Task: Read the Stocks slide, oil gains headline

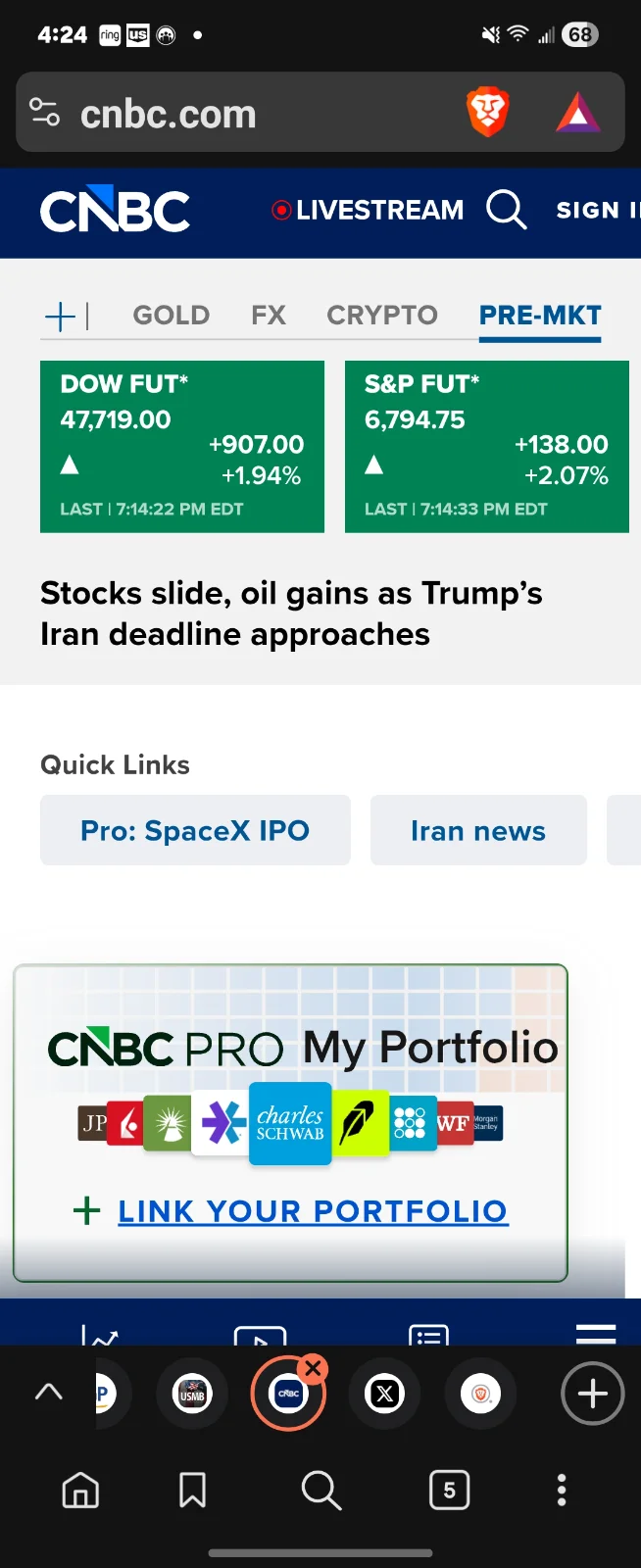Action: (x=291, y=613)
